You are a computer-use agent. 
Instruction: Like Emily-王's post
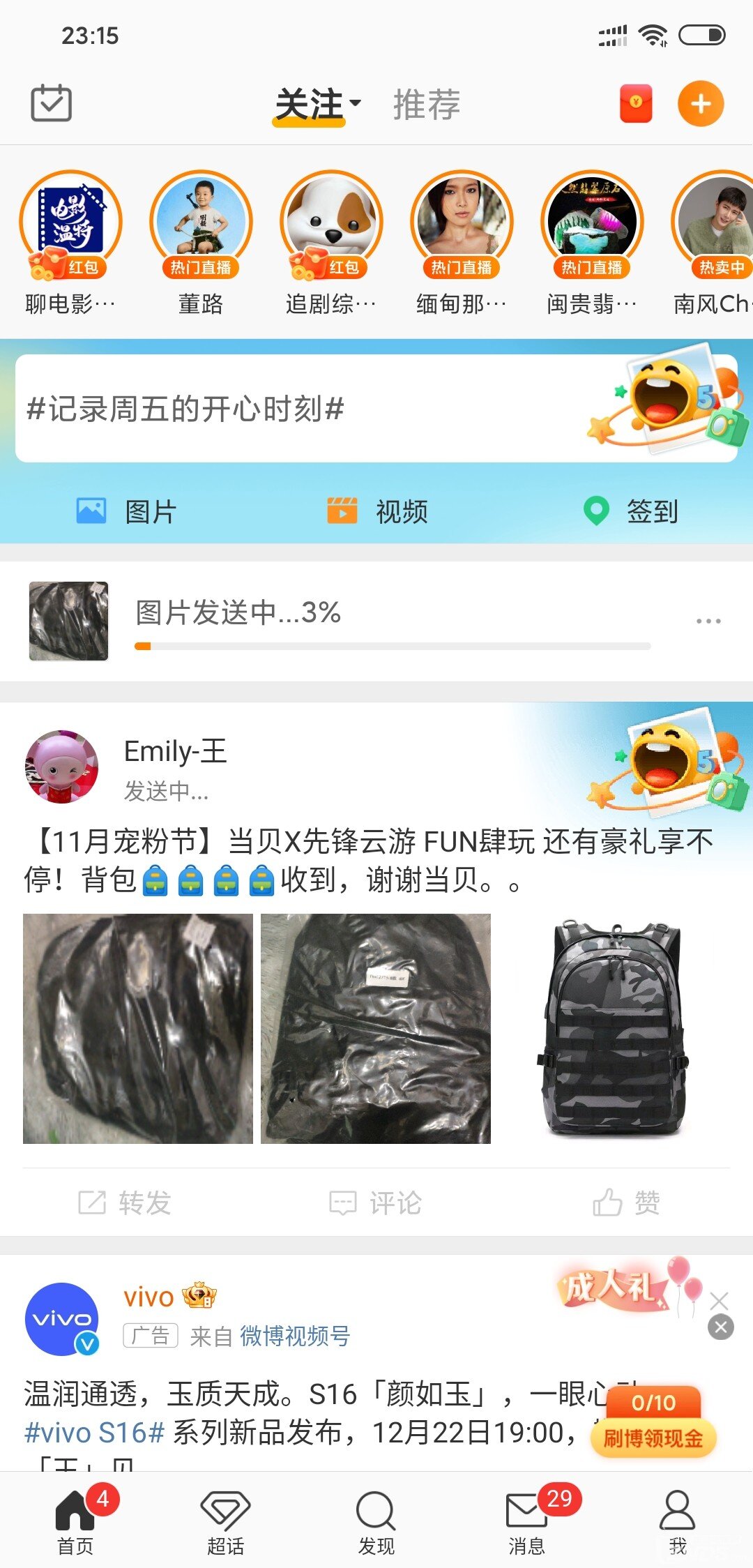626,1203
